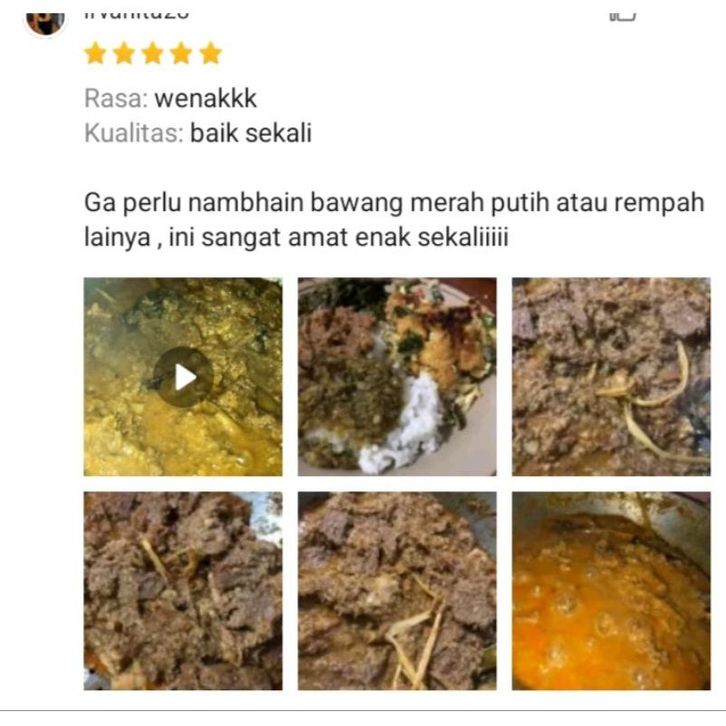The image size is (726, 726).
Task: Open the first photo in bottom row
Action: coord(183,590)
